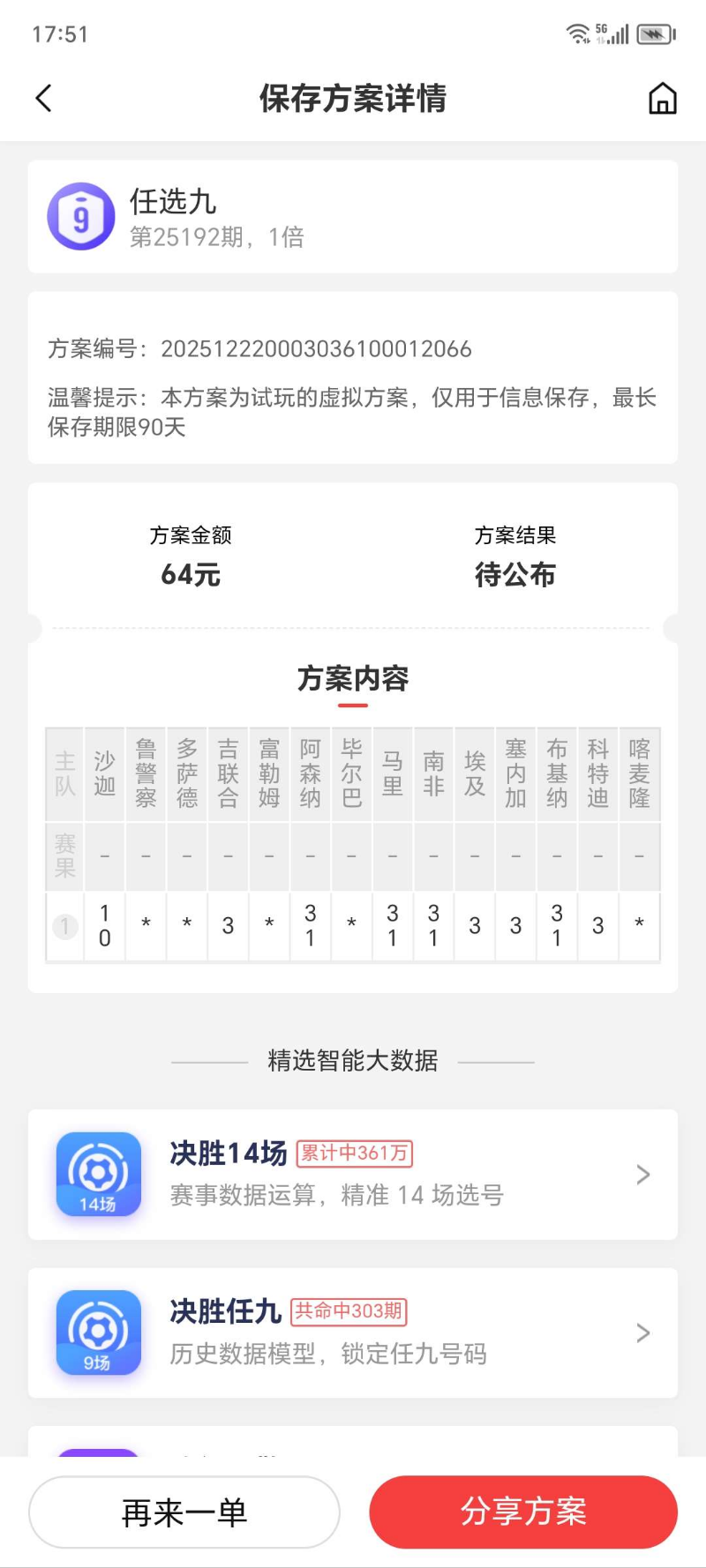Tap the 再来一单 button
This screenshot has width=706, height=1568.
(184, 1512)
